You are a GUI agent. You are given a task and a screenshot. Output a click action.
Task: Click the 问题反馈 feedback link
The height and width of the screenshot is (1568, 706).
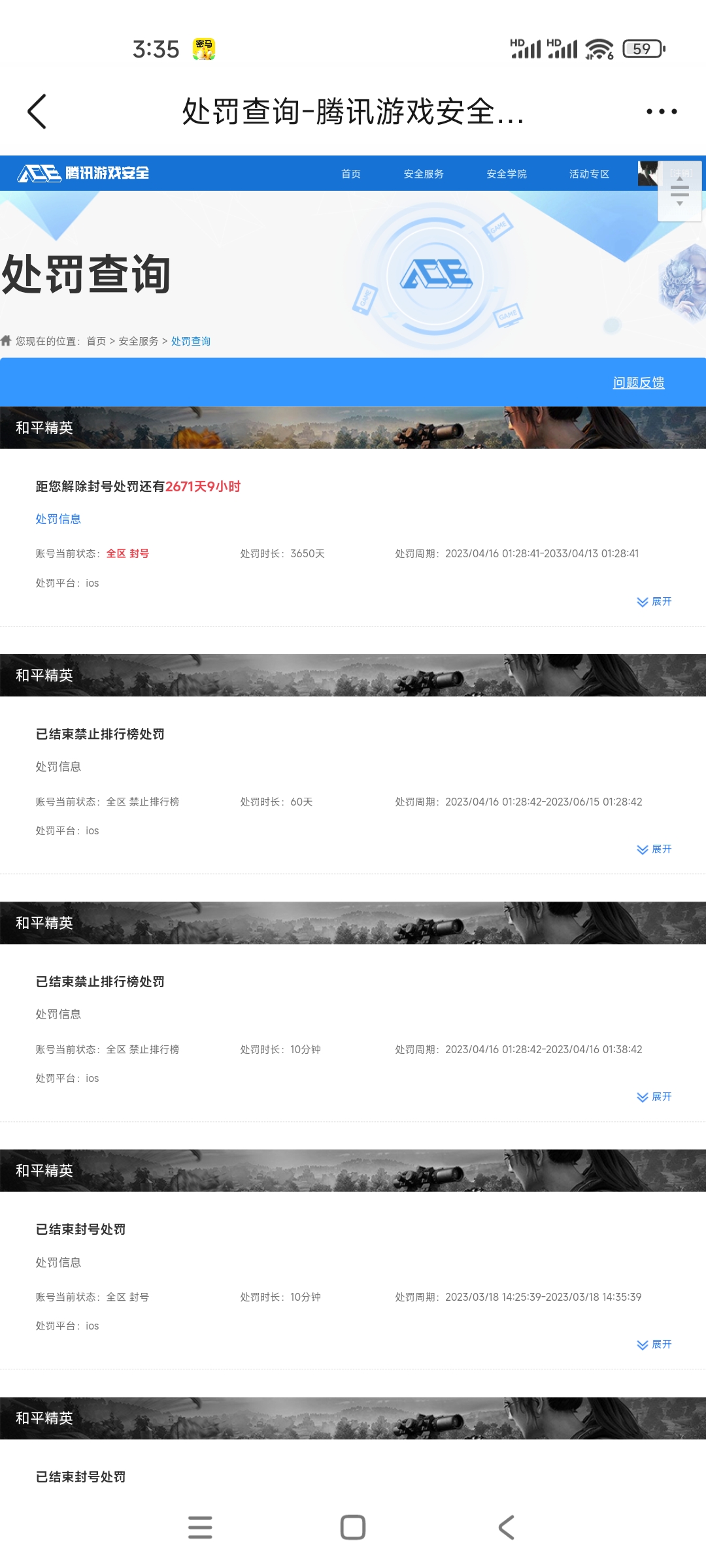(x=639, y=383)
